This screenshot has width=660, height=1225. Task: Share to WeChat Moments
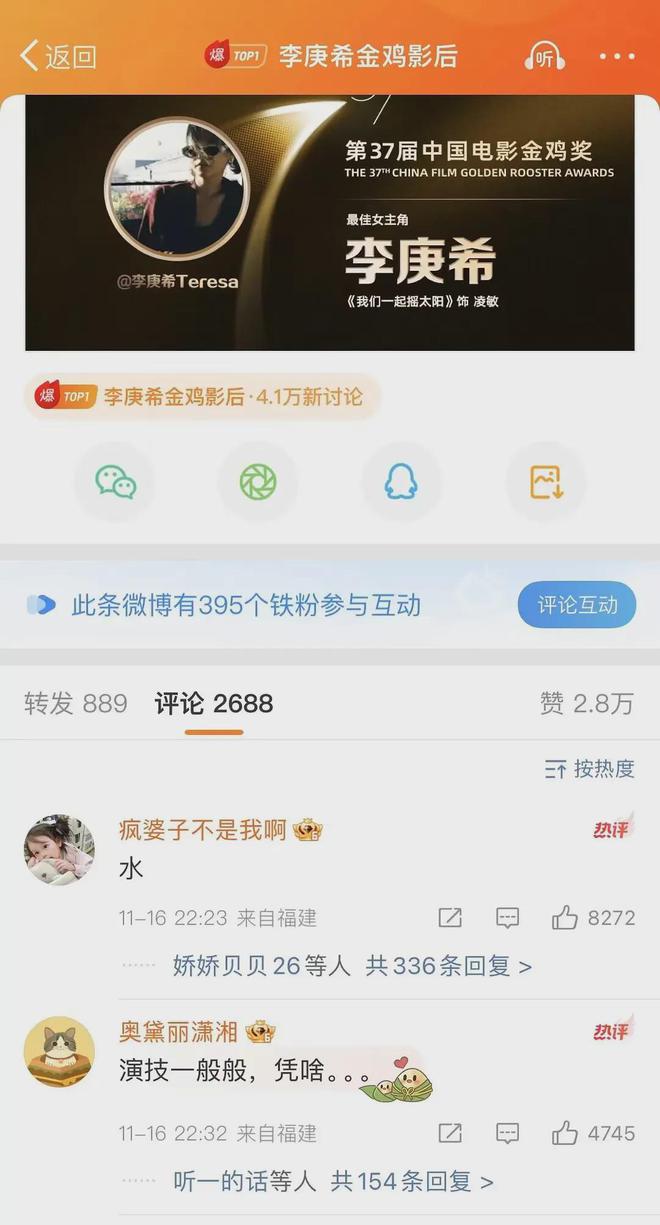[258, 483]
